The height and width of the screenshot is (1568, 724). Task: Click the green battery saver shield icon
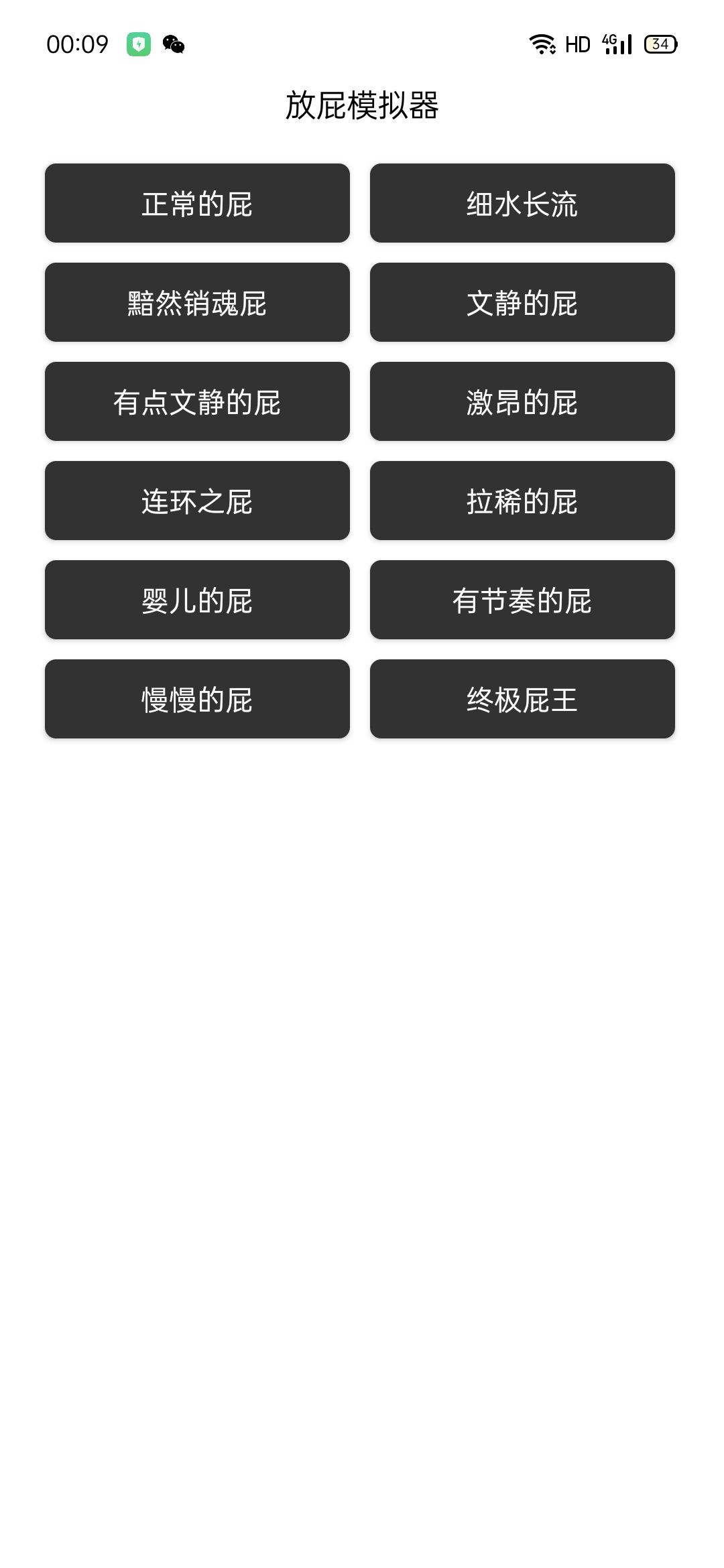(137, 44)
